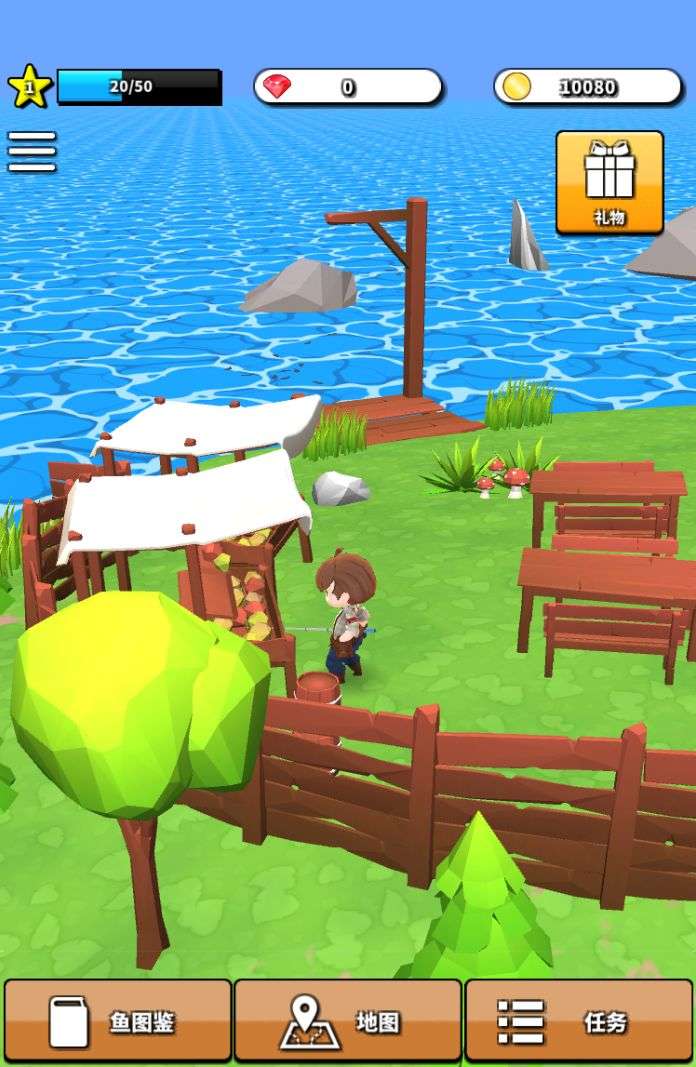The height and width of the screenshot is (1067, 696).
Task: Open the 地图 map
Action: [347, 1021]
